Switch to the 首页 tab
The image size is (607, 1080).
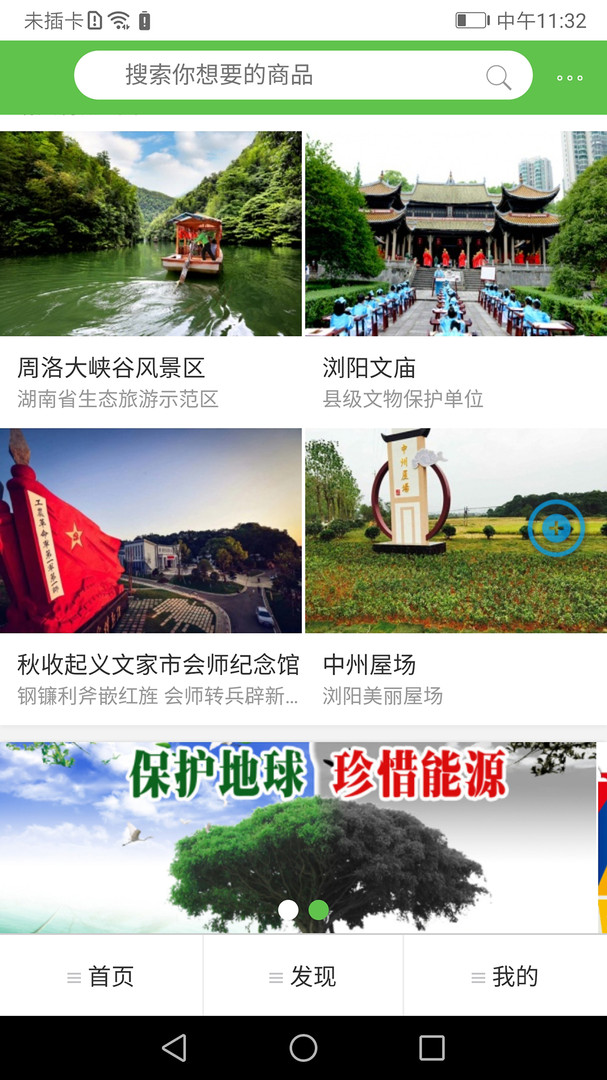click(x=101, y=977)
